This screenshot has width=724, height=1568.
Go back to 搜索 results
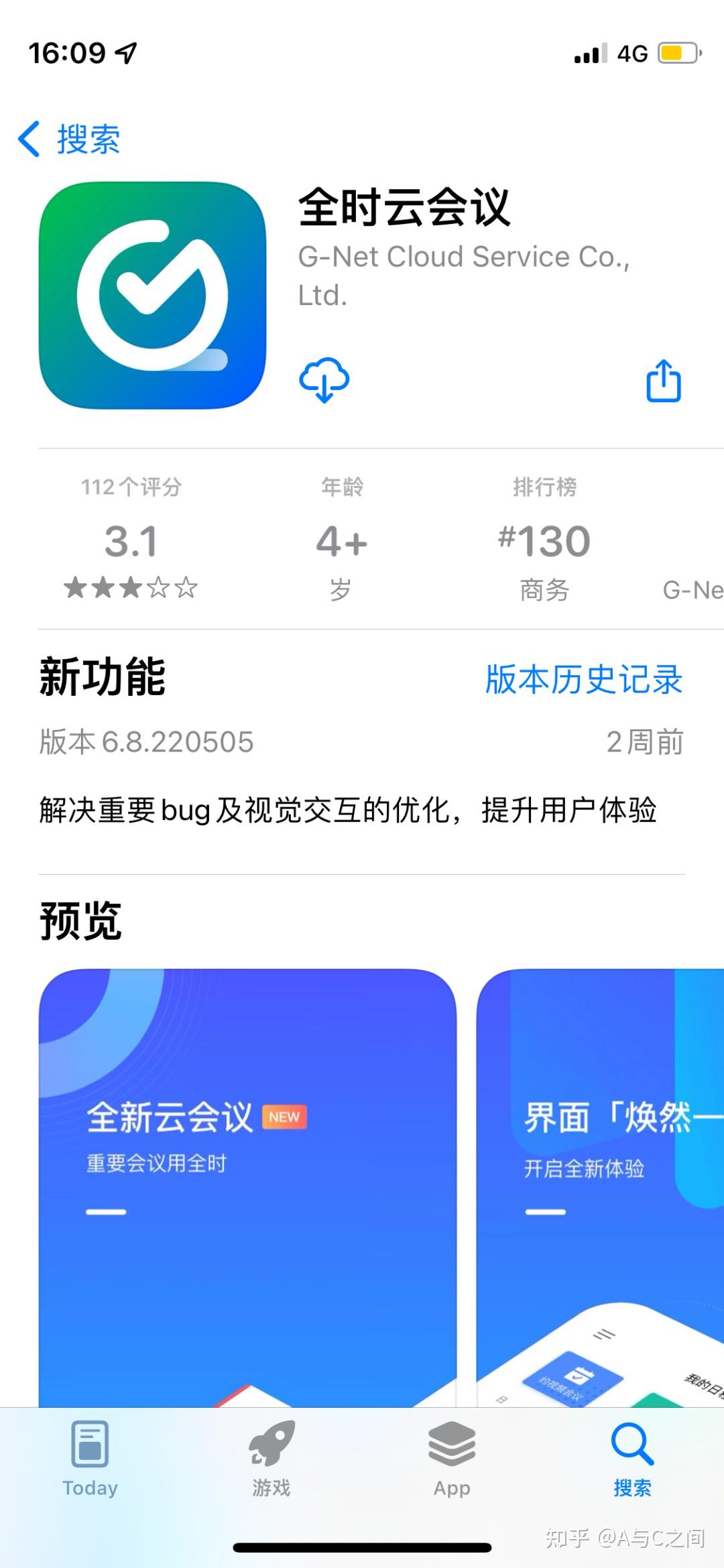point(70,139)
